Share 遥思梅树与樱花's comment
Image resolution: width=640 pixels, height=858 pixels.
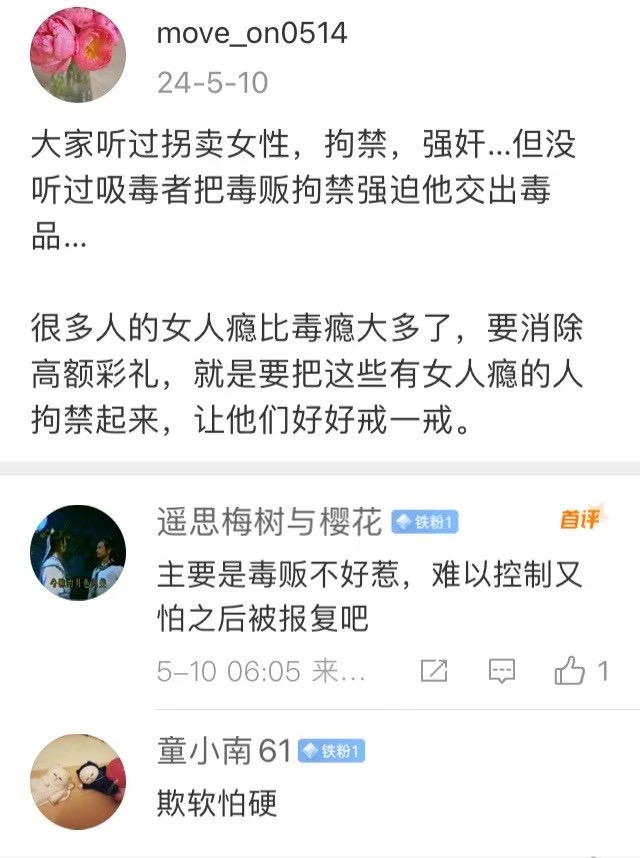coord(435,671)
